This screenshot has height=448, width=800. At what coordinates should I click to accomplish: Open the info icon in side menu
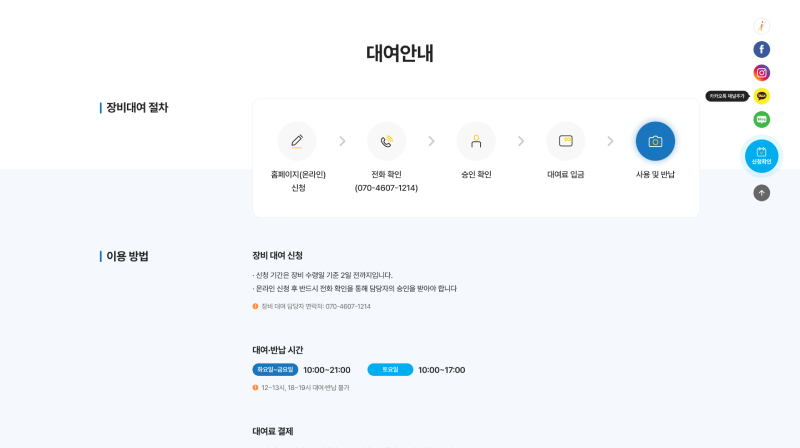pyautogui.click(x=762, y=26)
